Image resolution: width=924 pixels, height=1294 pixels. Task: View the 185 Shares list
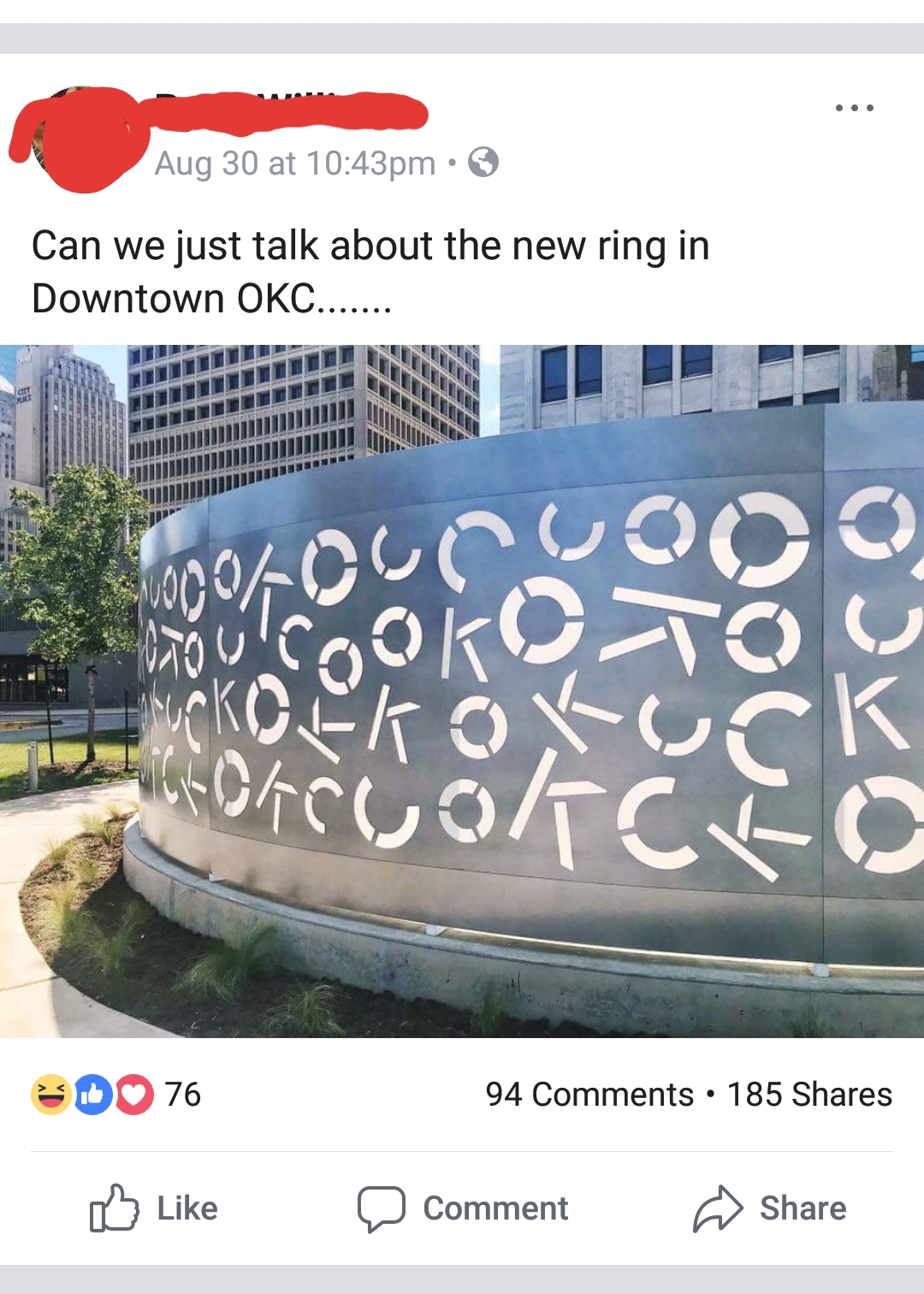[x=808, y=1095]
